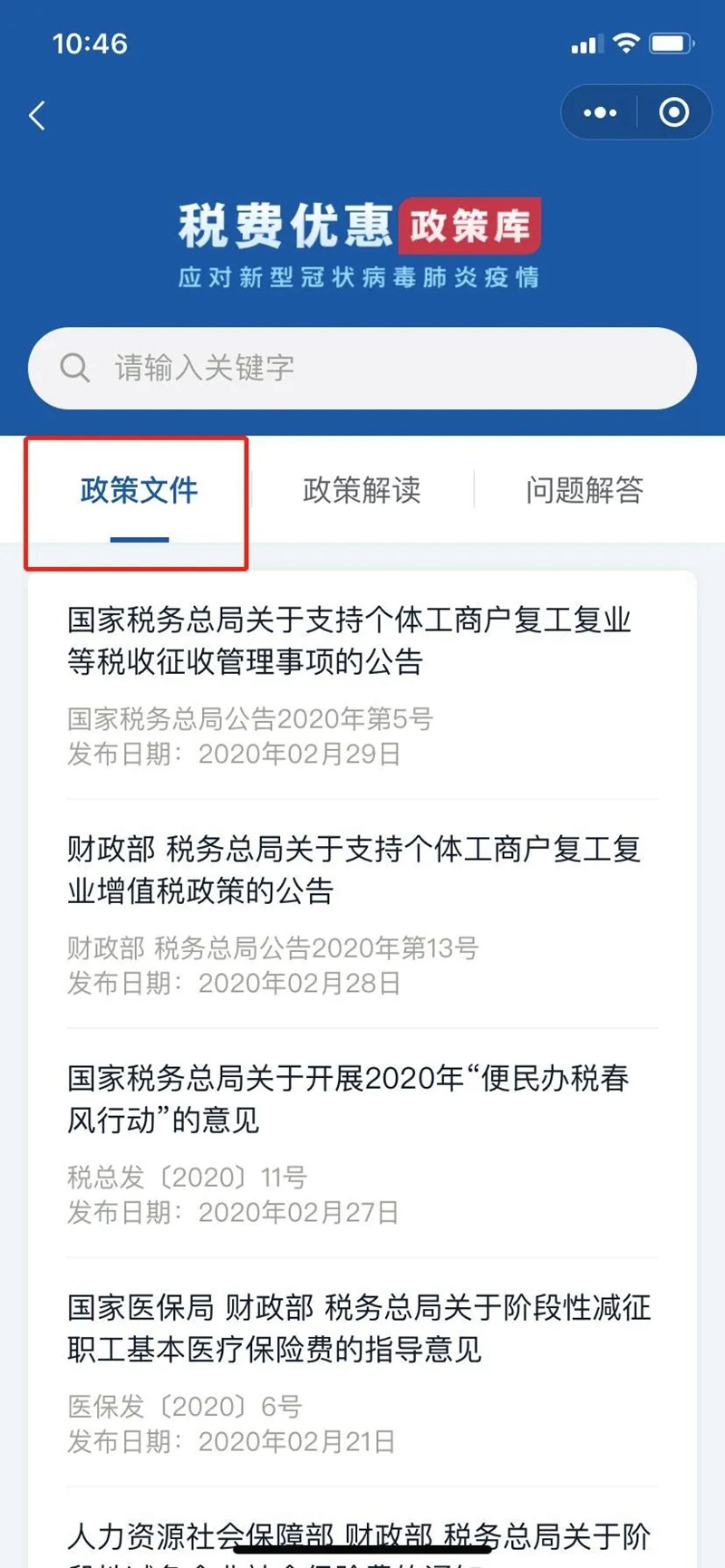This screenshot has width=725, height=1568.
Task: Open the mini program more options menu
Action: pyautogui.click(x=600, y=113)
